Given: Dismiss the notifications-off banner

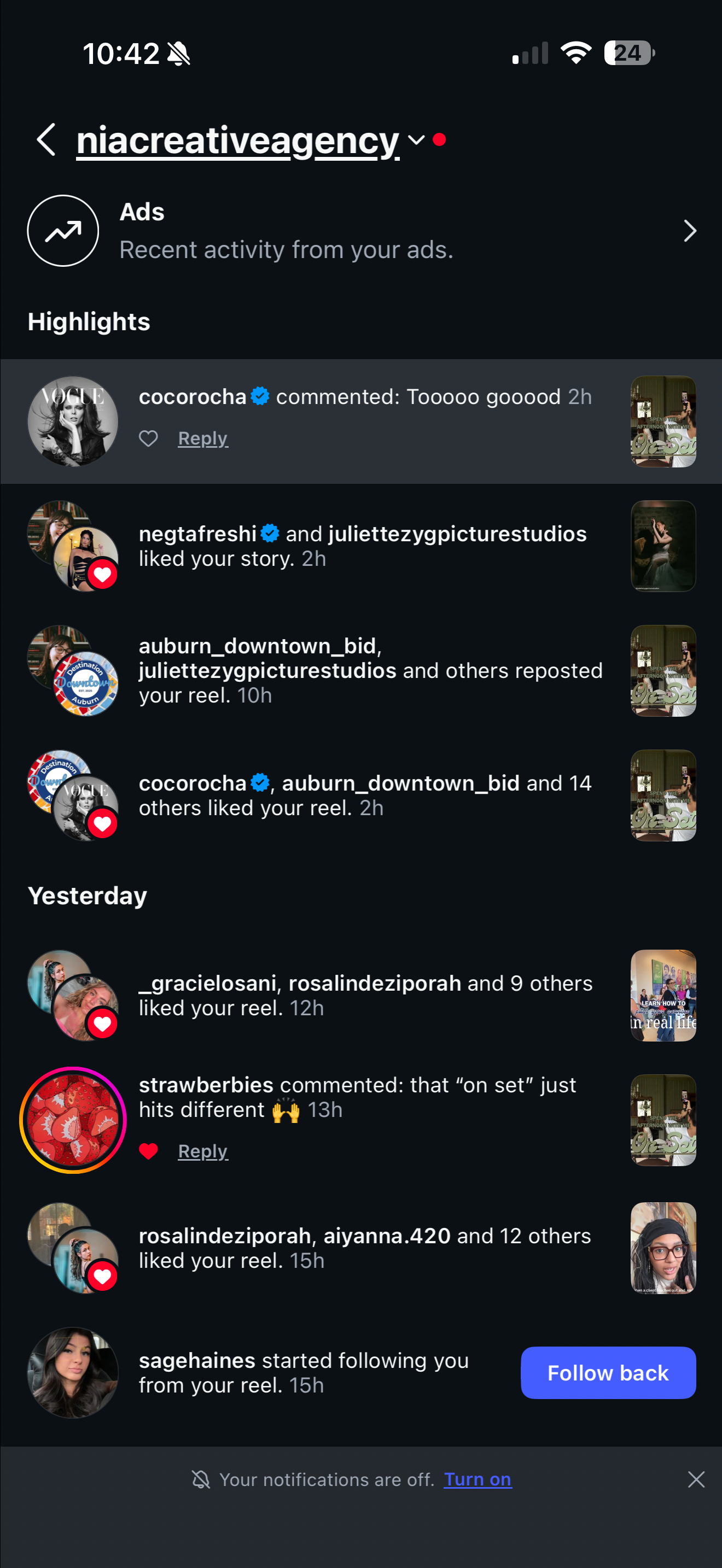Looking at the screenshot, I should coord(696,1479).
